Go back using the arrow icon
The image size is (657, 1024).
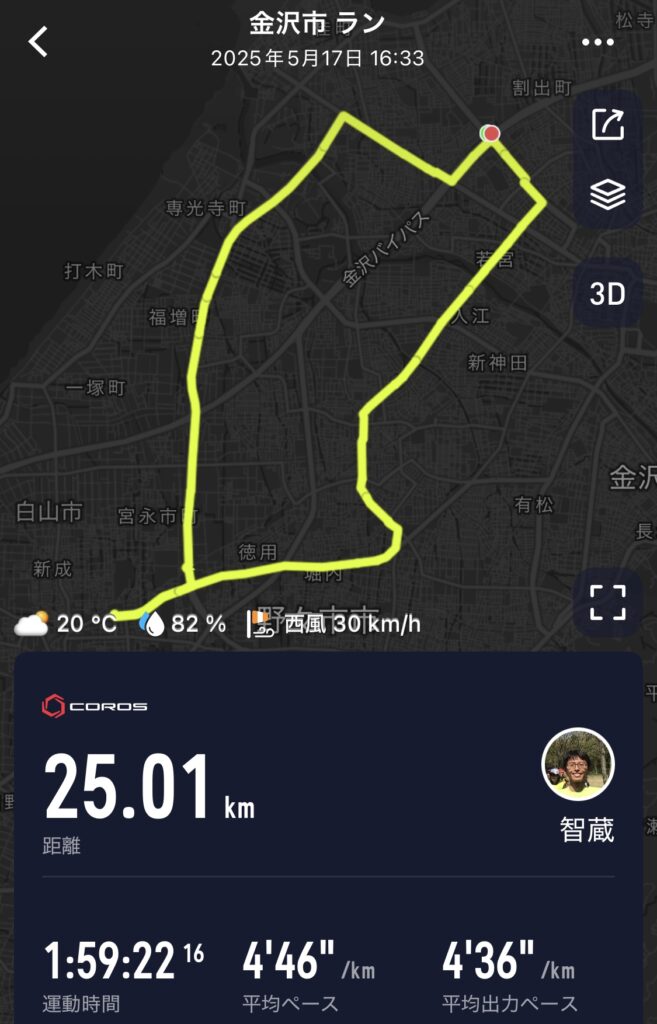point(38,42)
